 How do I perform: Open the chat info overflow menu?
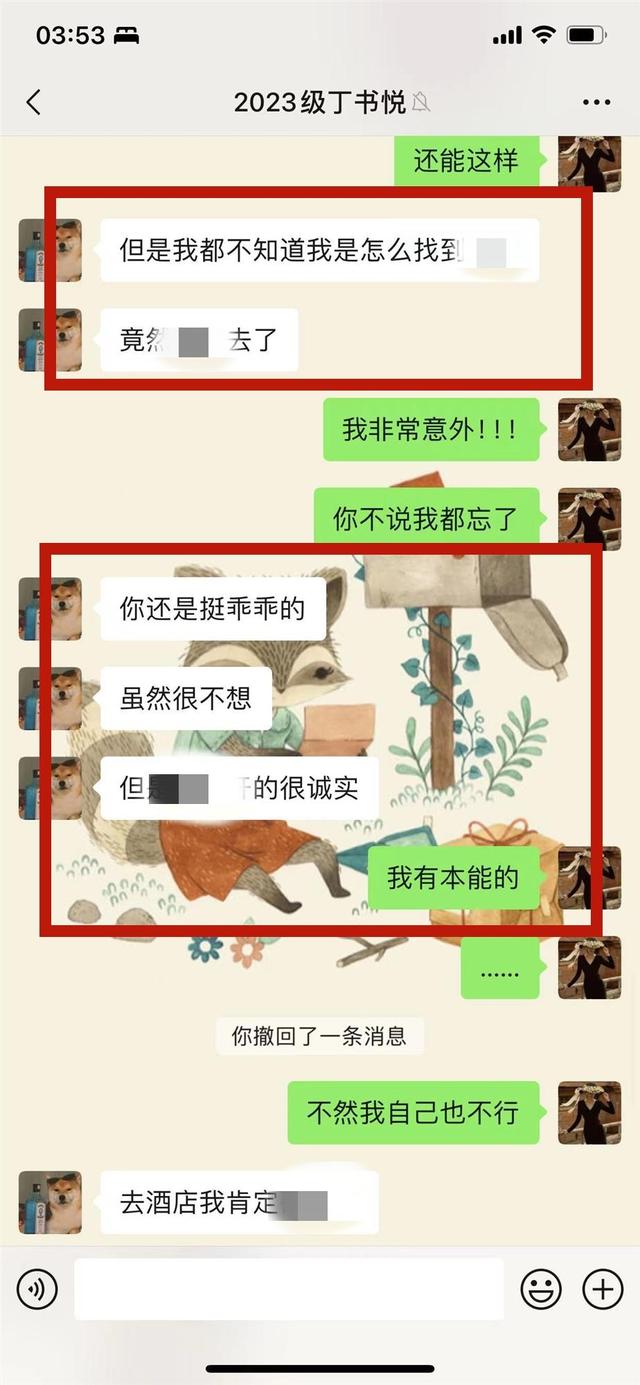[596, 102]
